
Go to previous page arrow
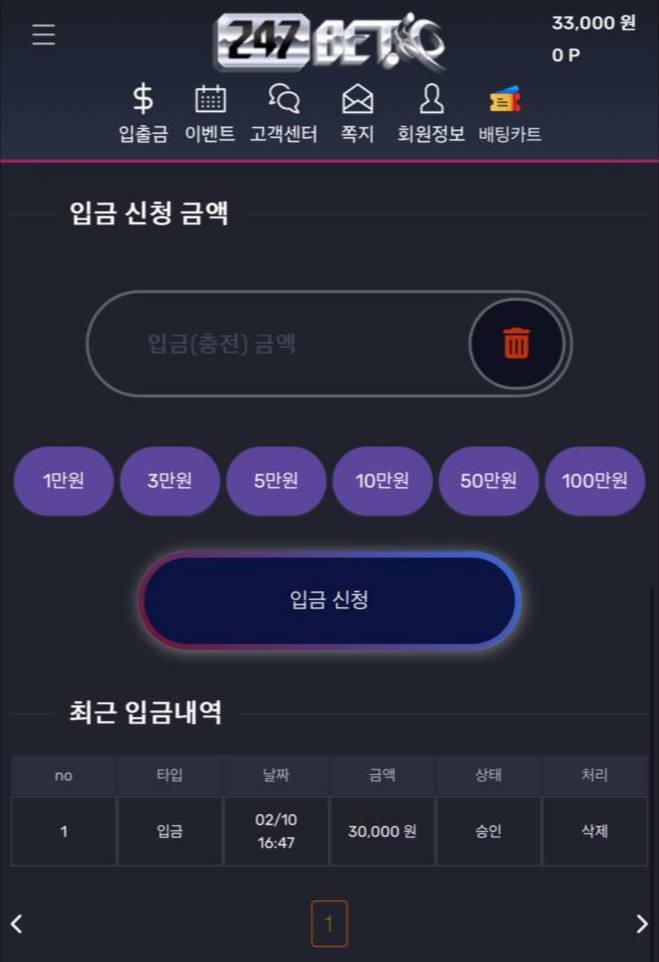16,924
